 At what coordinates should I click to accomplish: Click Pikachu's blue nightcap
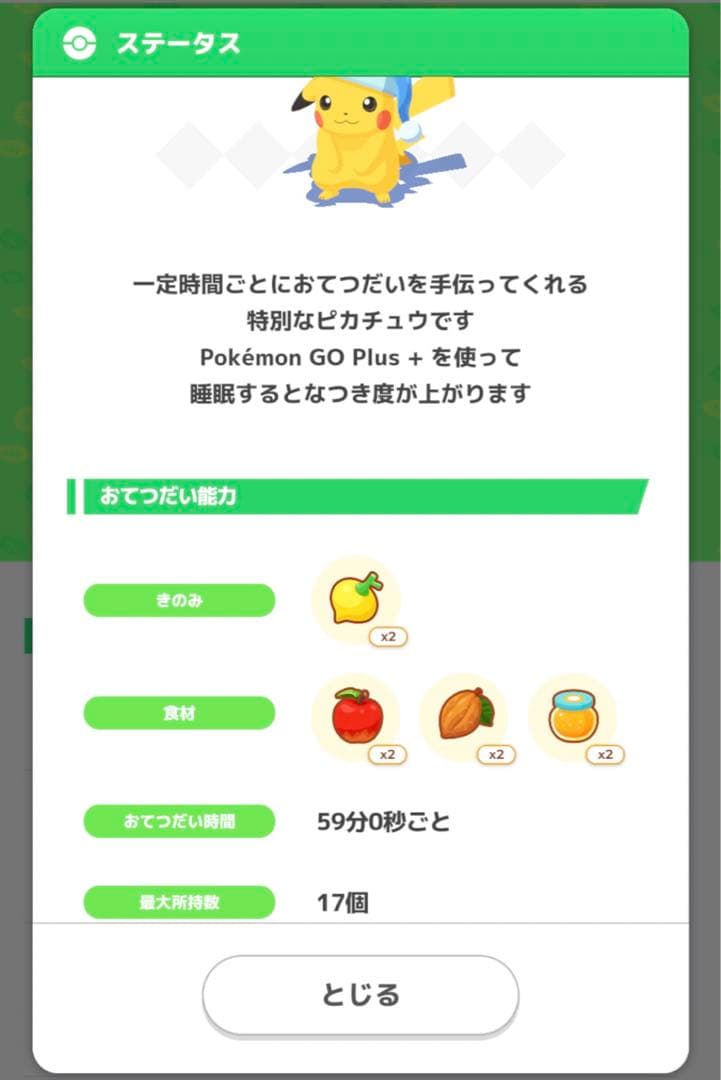[393, 95]
